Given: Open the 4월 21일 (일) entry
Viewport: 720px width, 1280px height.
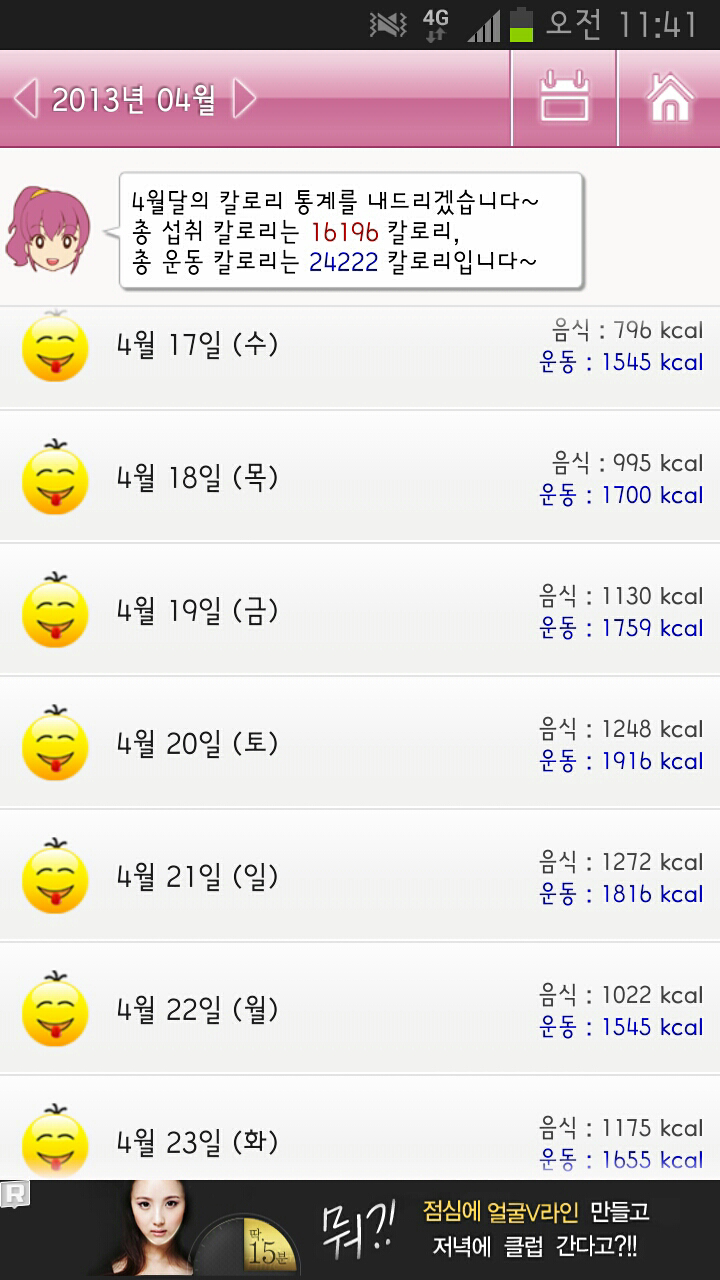Looking at the screenshot, I should click(x=360, y=876).
